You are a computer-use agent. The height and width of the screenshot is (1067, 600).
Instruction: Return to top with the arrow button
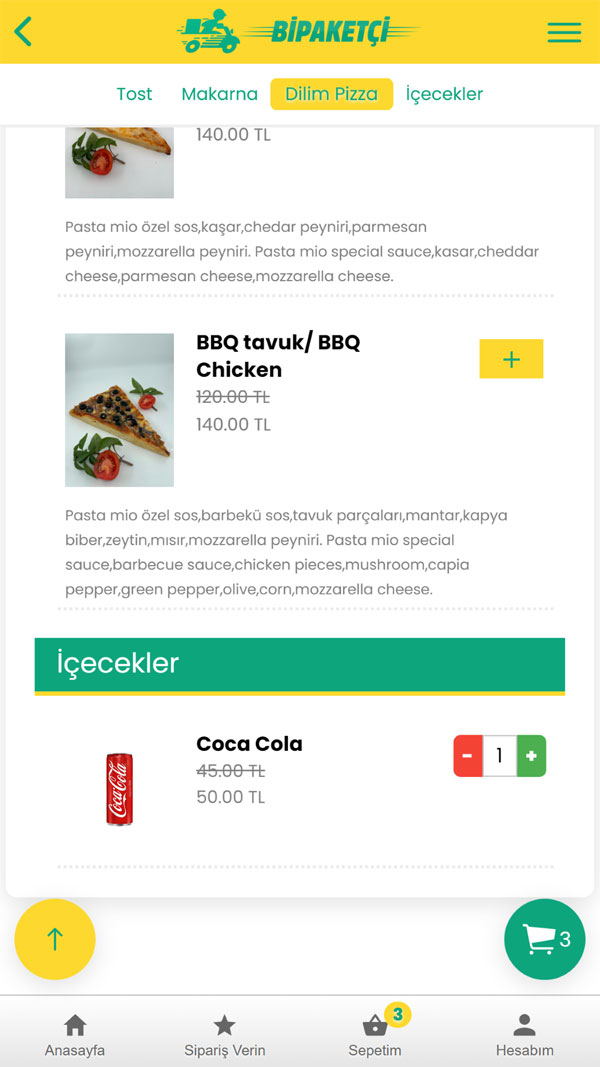click(55, 939)
